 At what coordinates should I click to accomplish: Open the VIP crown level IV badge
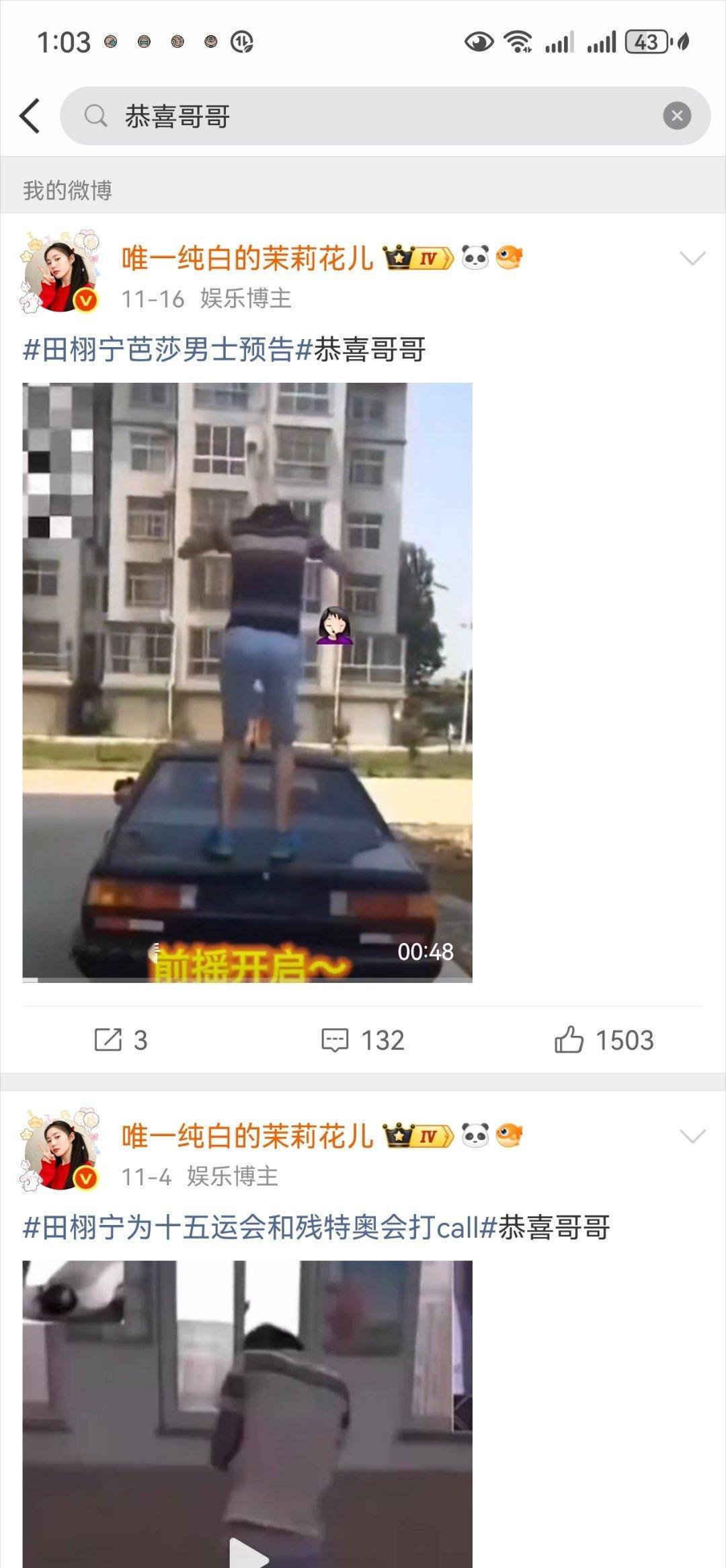pos(418,258)
